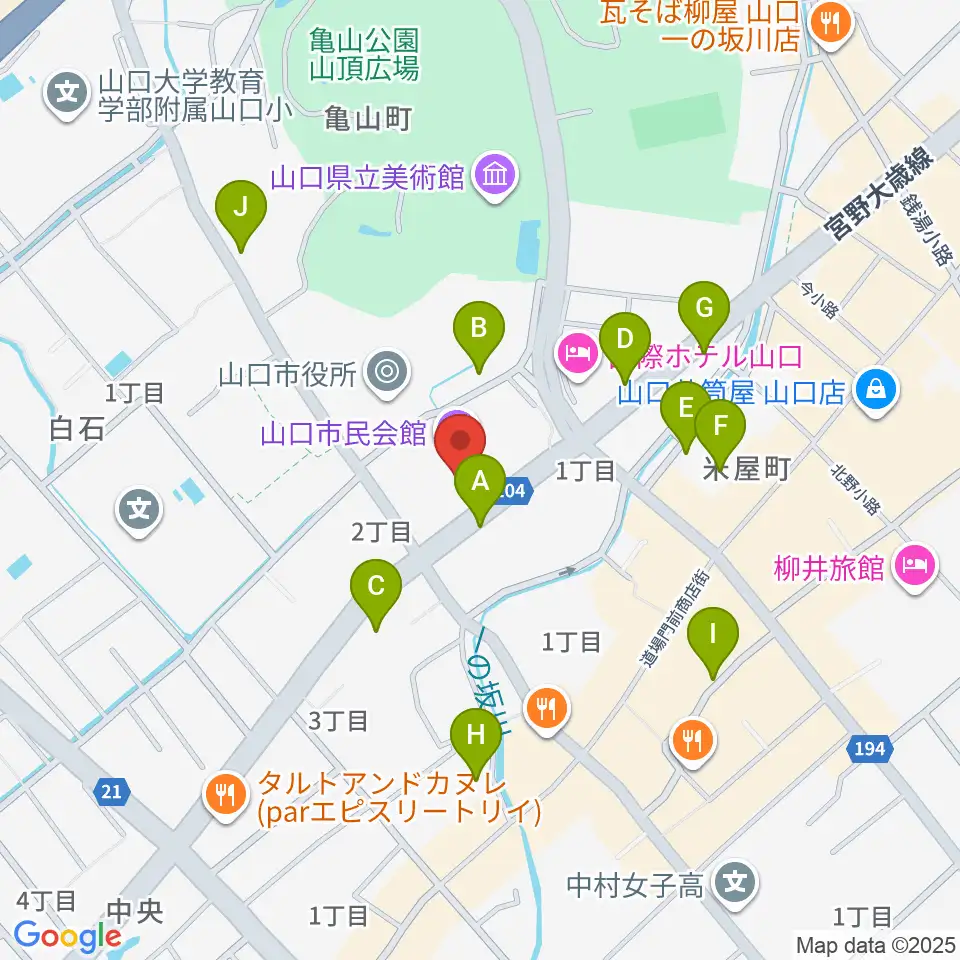Tap 山口大学教育学部附属山口小 school icon

click(67, 94)
